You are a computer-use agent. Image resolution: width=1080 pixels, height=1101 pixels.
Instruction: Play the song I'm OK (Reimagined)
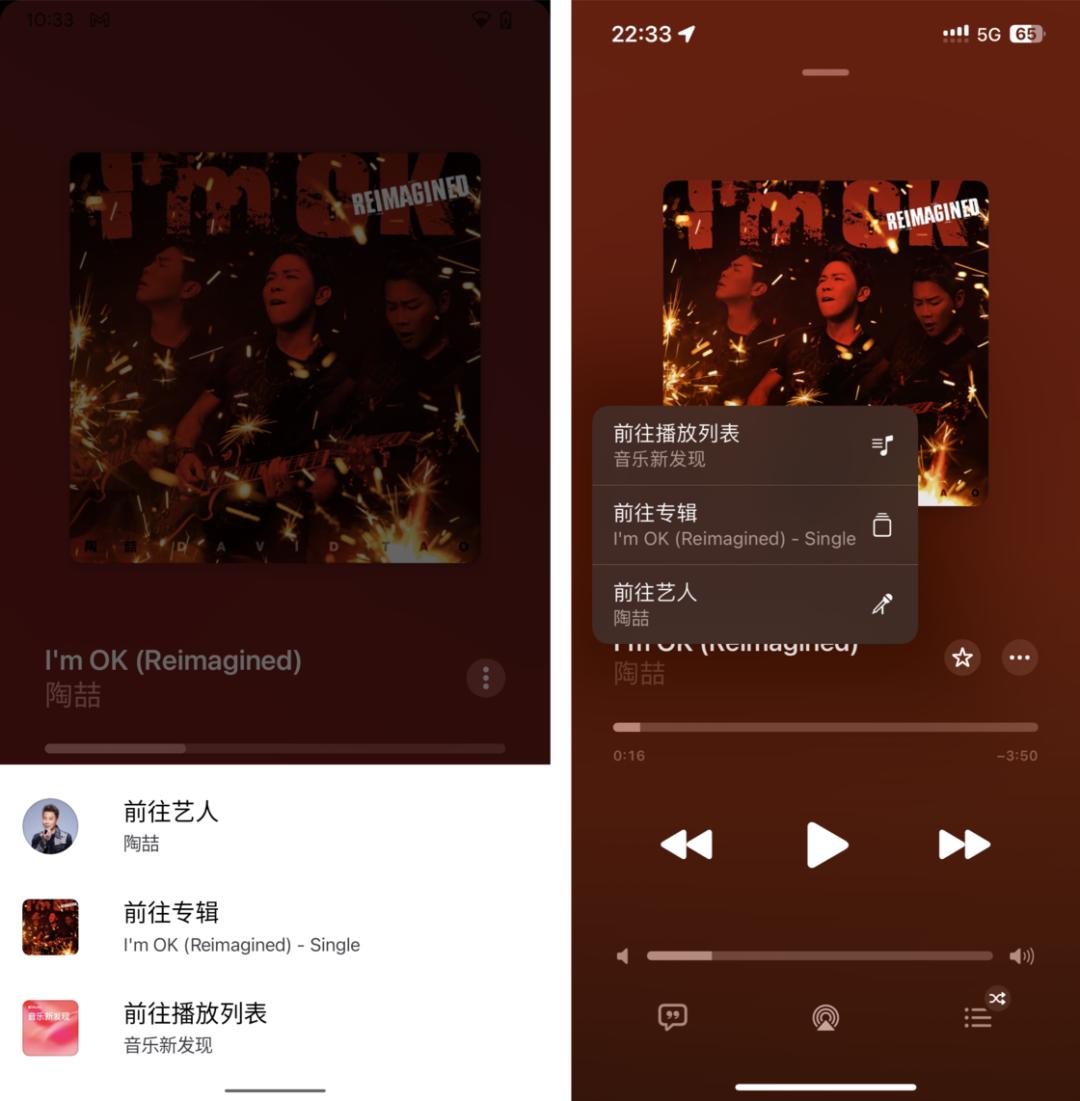[826, 845]
